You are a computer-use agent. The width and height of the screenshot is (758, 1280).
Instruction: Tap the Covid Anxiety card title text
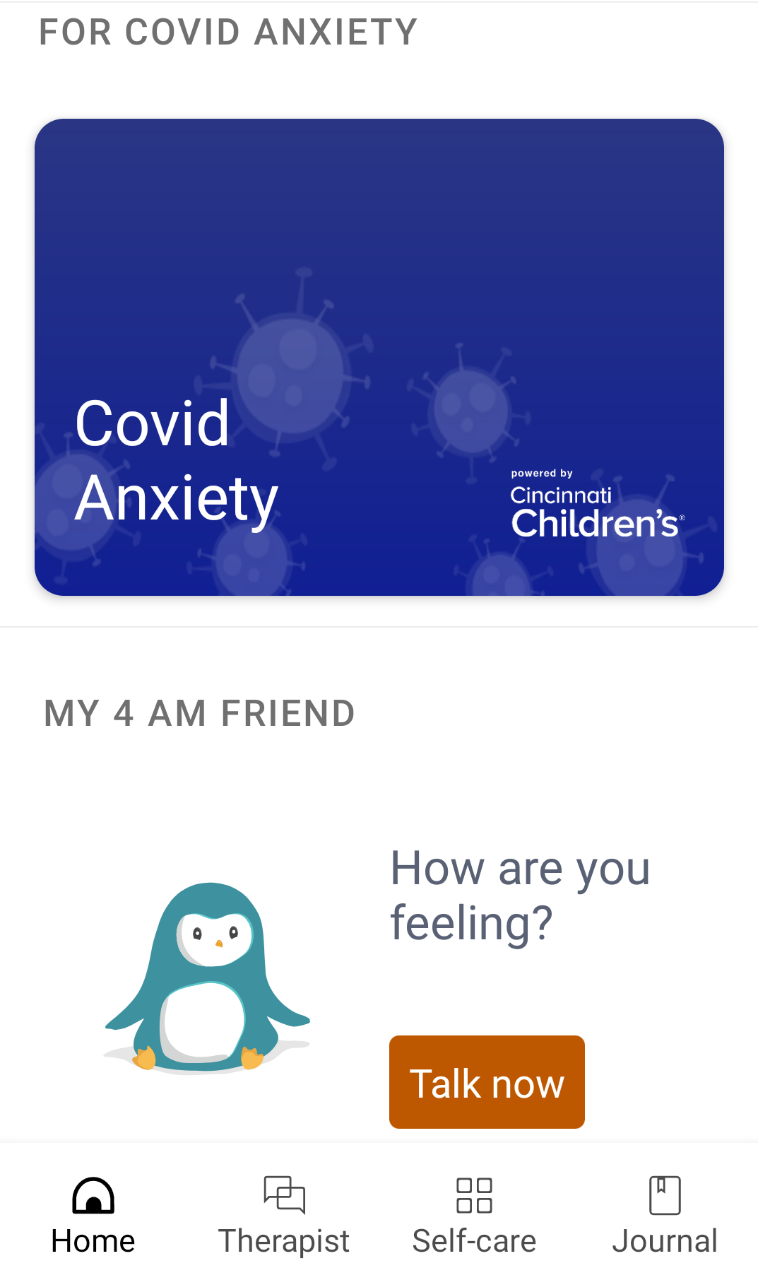pos(176,460)
